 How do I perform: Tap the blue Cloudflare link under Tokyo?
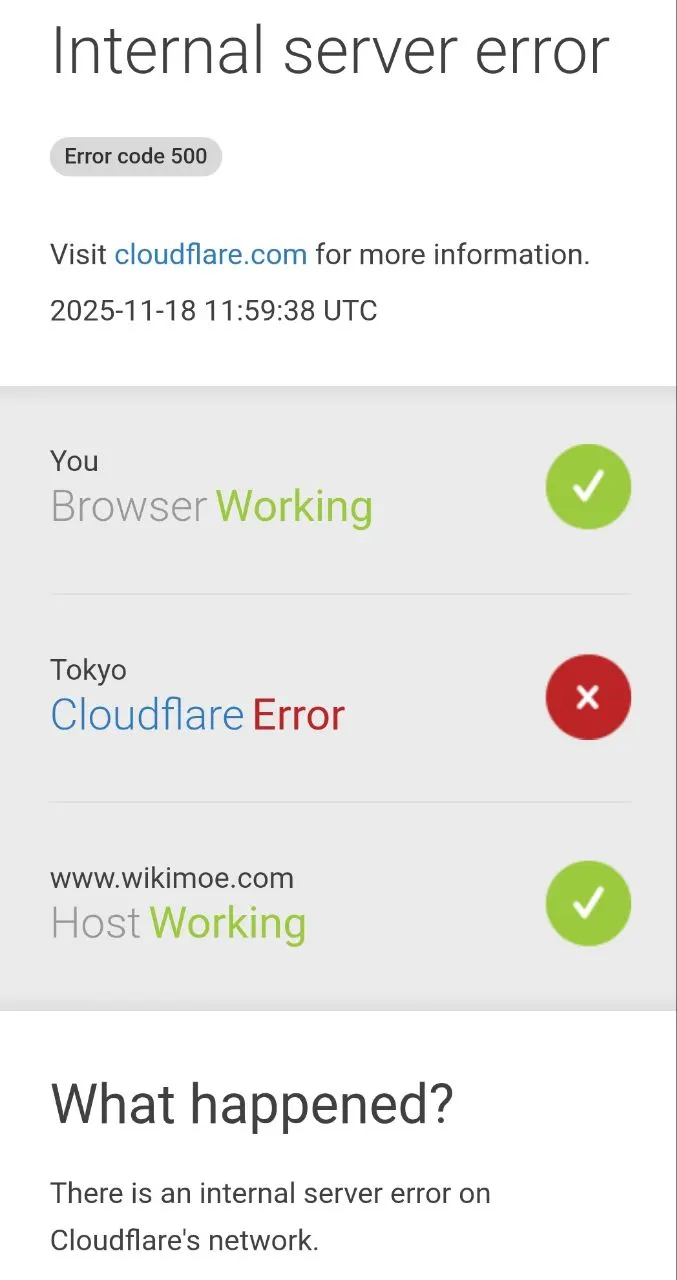point(147,715)
